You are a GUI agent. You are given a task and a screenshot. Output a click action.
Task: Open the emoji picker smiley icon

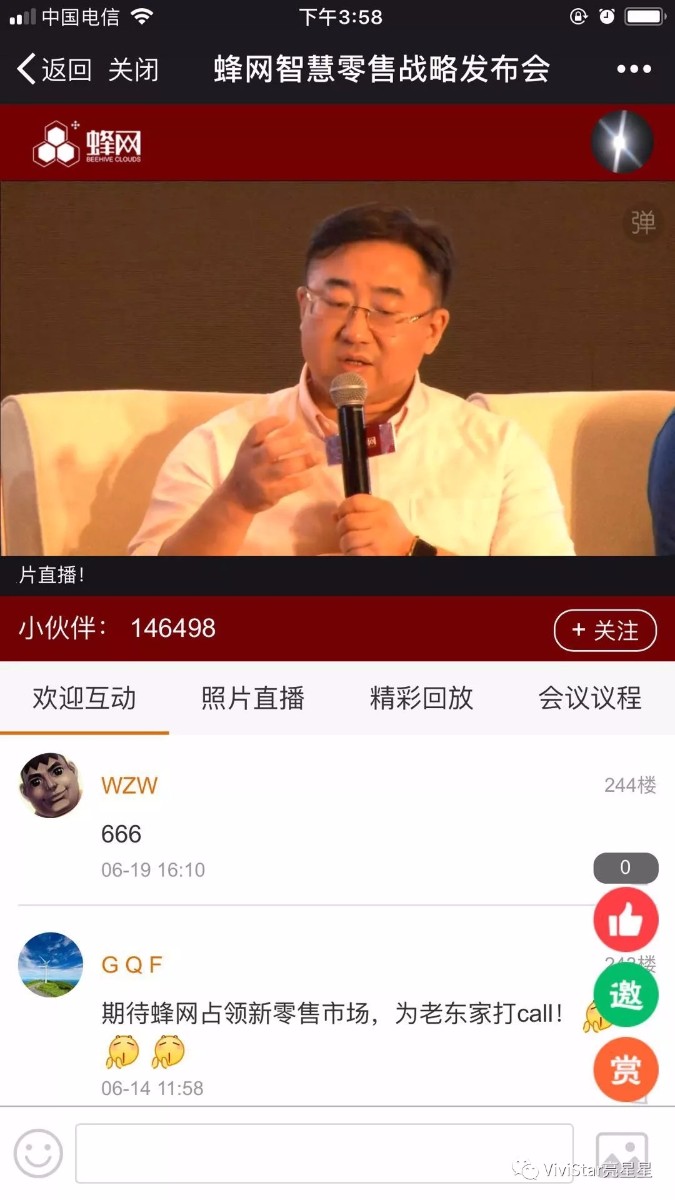point(38,1154)
